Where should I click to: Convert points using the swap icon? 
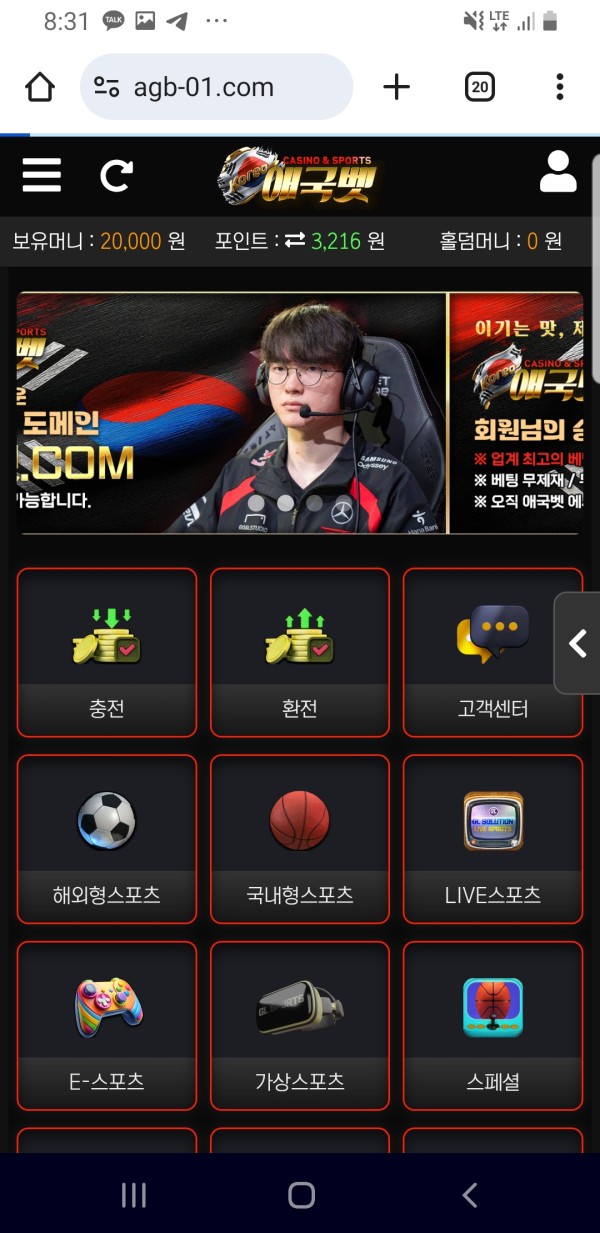coord(294,241)
